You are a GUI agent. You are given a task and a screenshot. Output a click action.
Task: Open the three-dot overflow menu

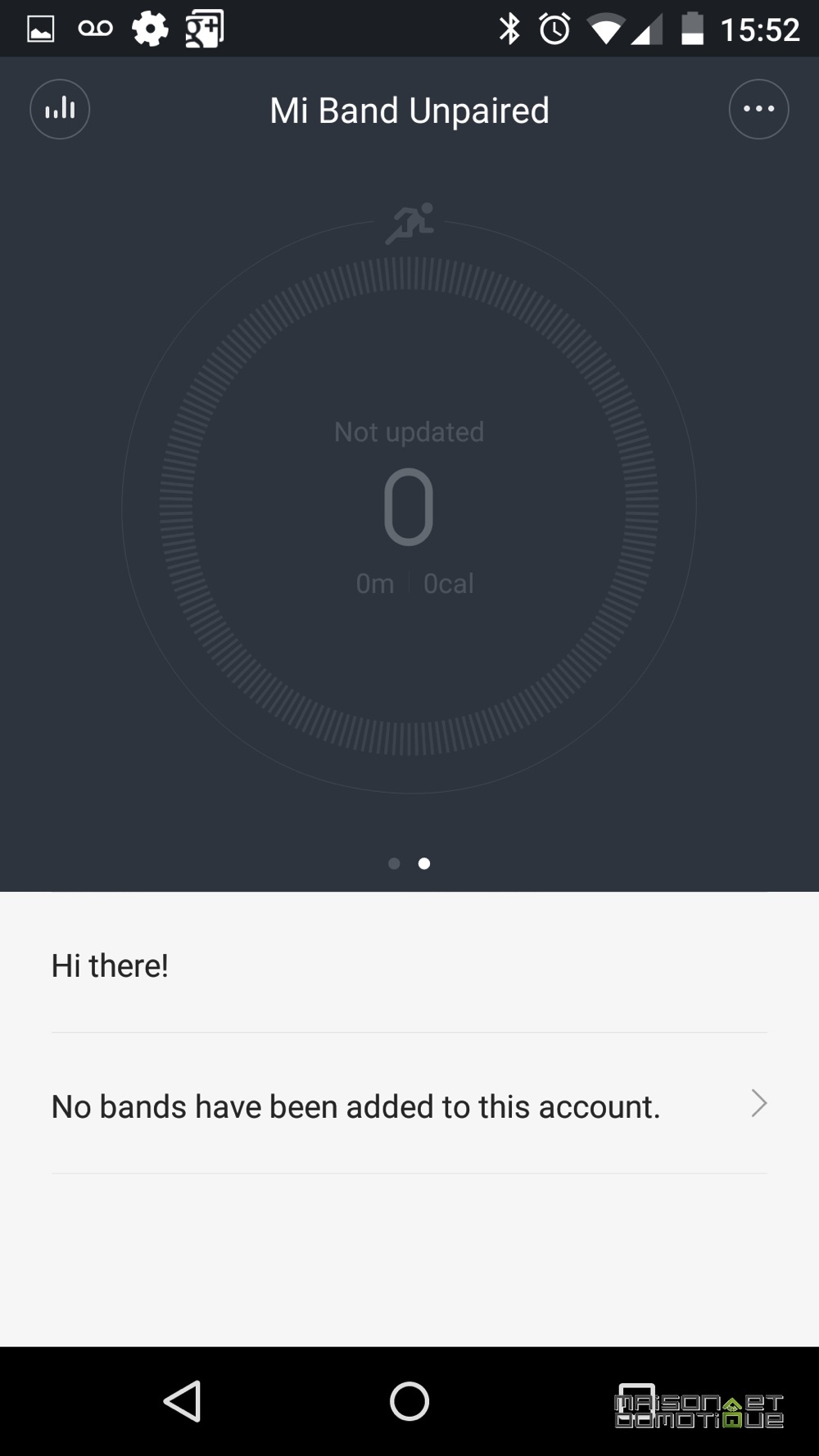(x=758, y=109)
